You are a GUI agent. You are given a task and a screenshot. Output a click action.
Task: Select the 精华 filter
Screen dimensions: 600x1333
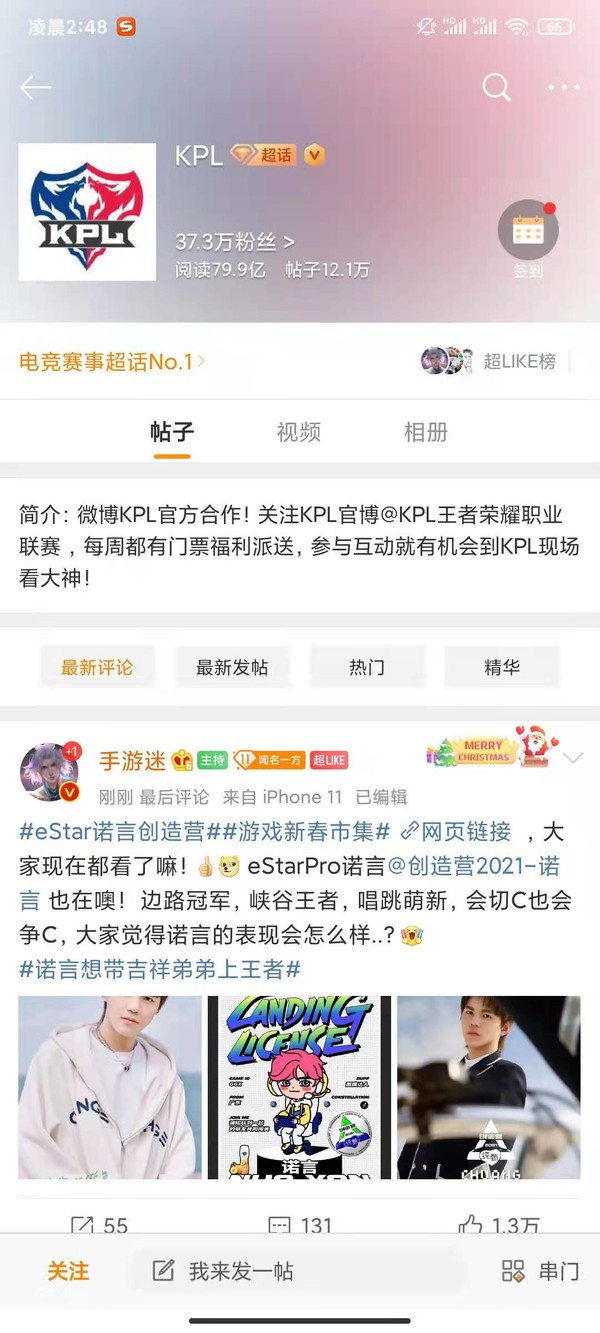502,667
